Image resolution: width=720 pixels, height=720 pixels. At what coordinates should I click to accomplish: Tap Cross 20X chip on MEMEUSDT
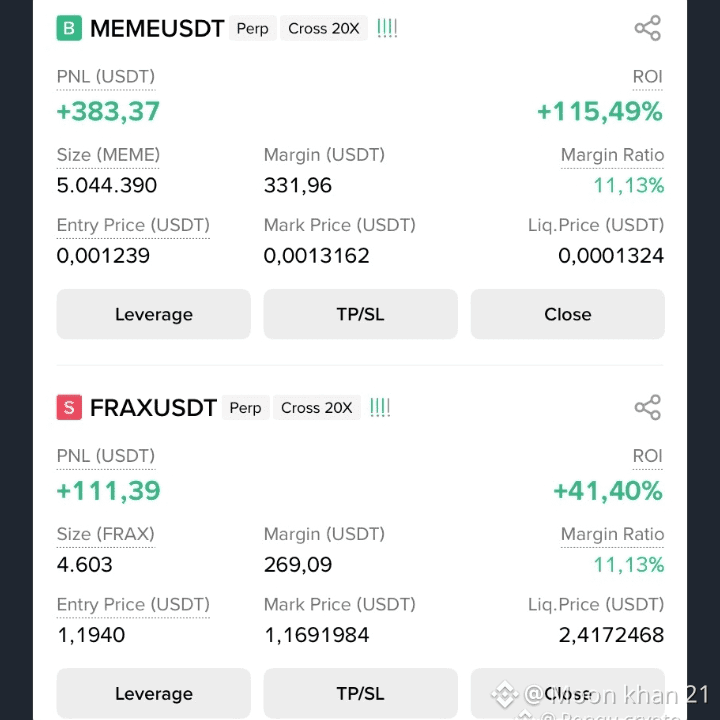point(323,29)
